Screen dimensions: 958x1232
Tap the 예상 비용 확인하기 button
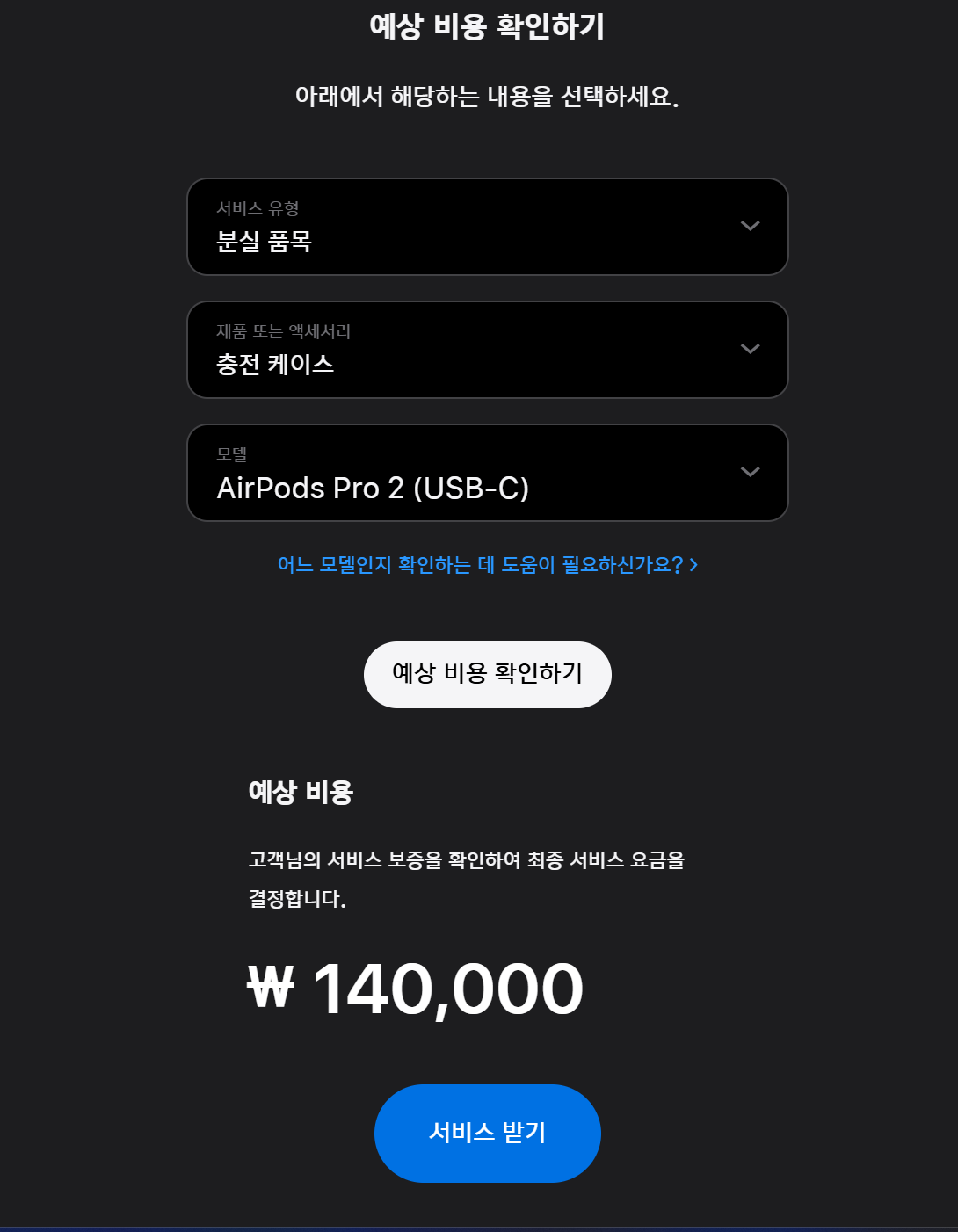click(487, 674)
